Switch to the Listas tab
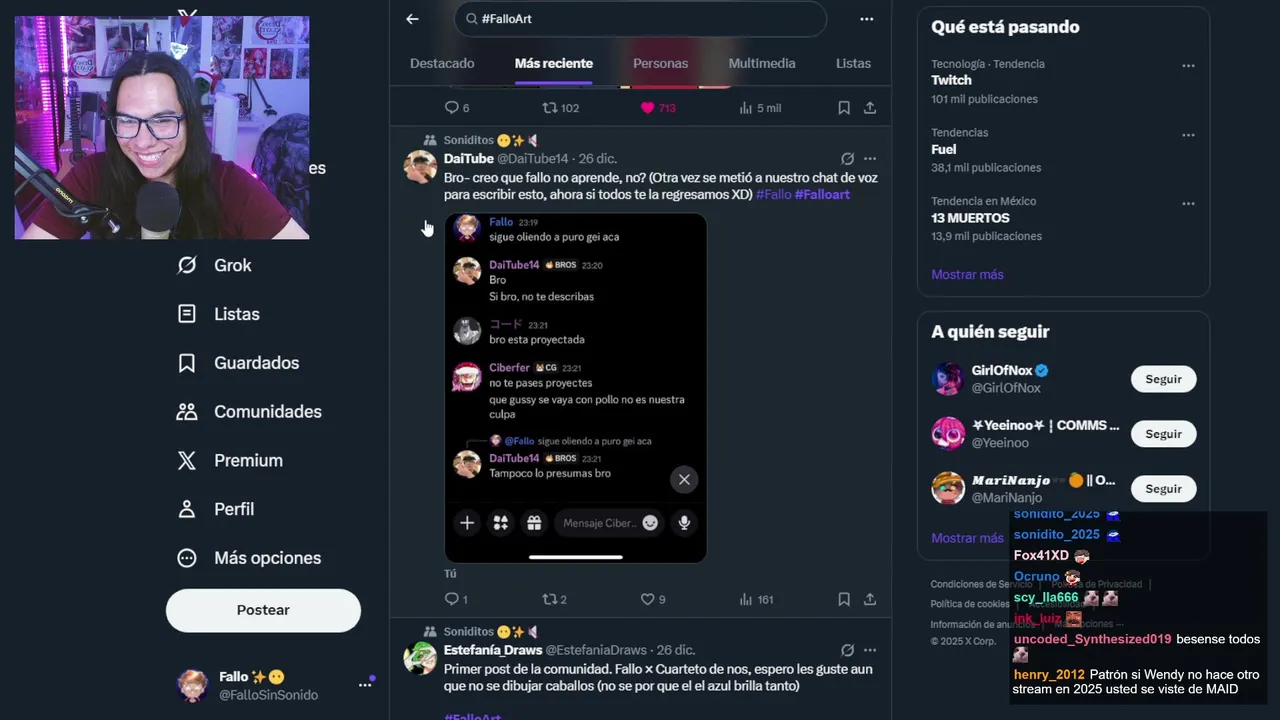This screenshot has height=720, width=1280. 853,63
